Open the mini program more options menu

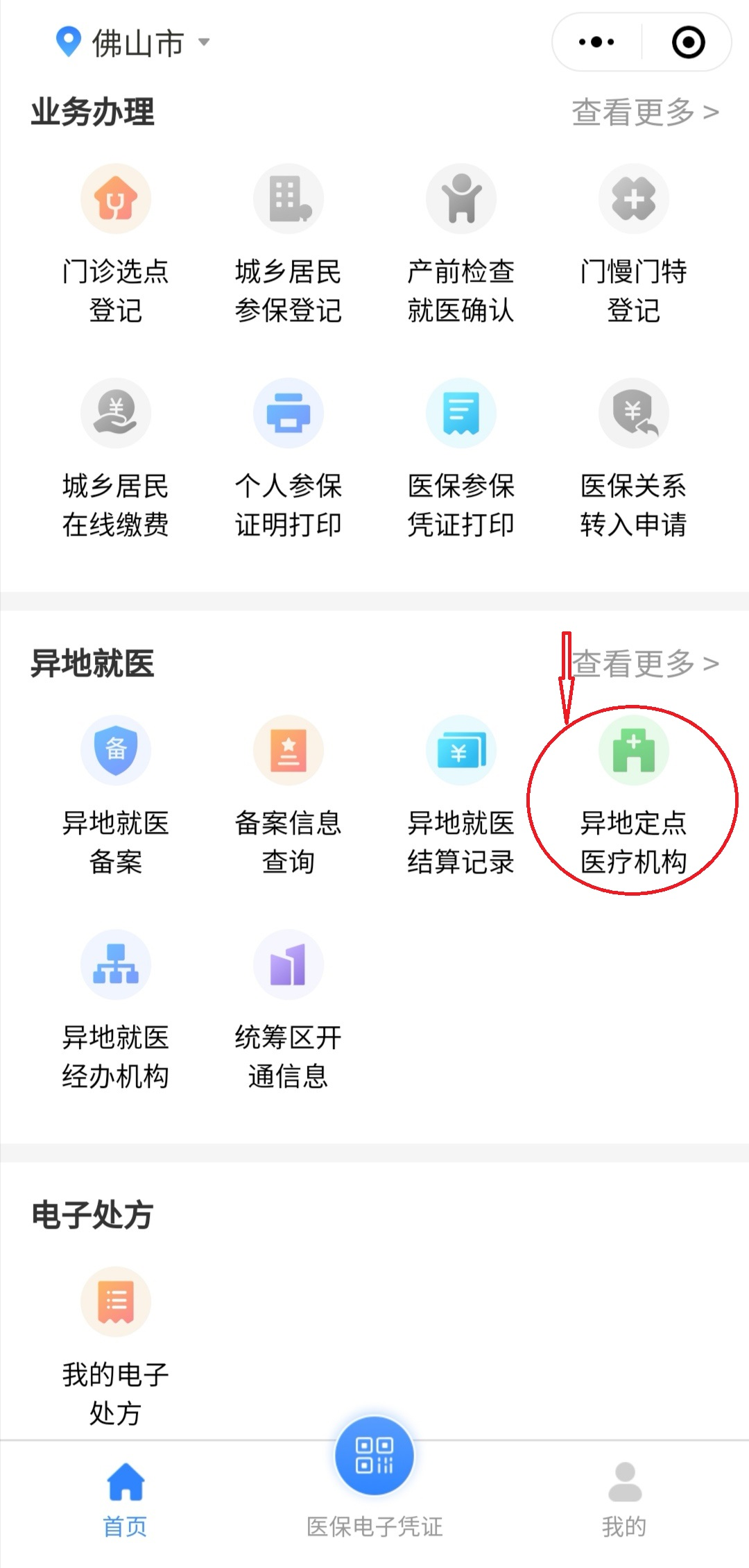click(x=596, y=42)
